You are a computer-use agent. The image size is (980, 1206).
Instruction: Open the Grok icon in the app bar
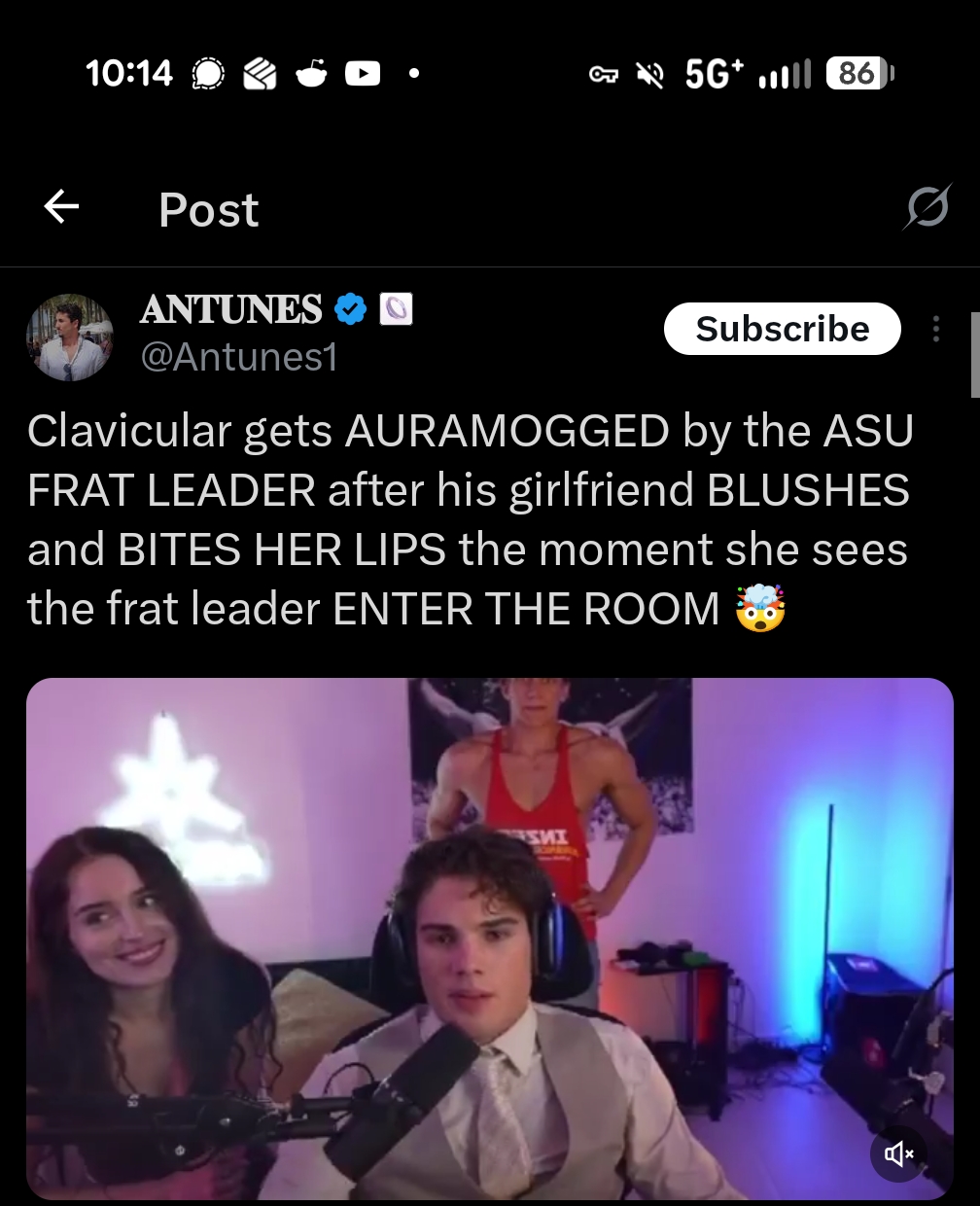[x=926, y=207]
